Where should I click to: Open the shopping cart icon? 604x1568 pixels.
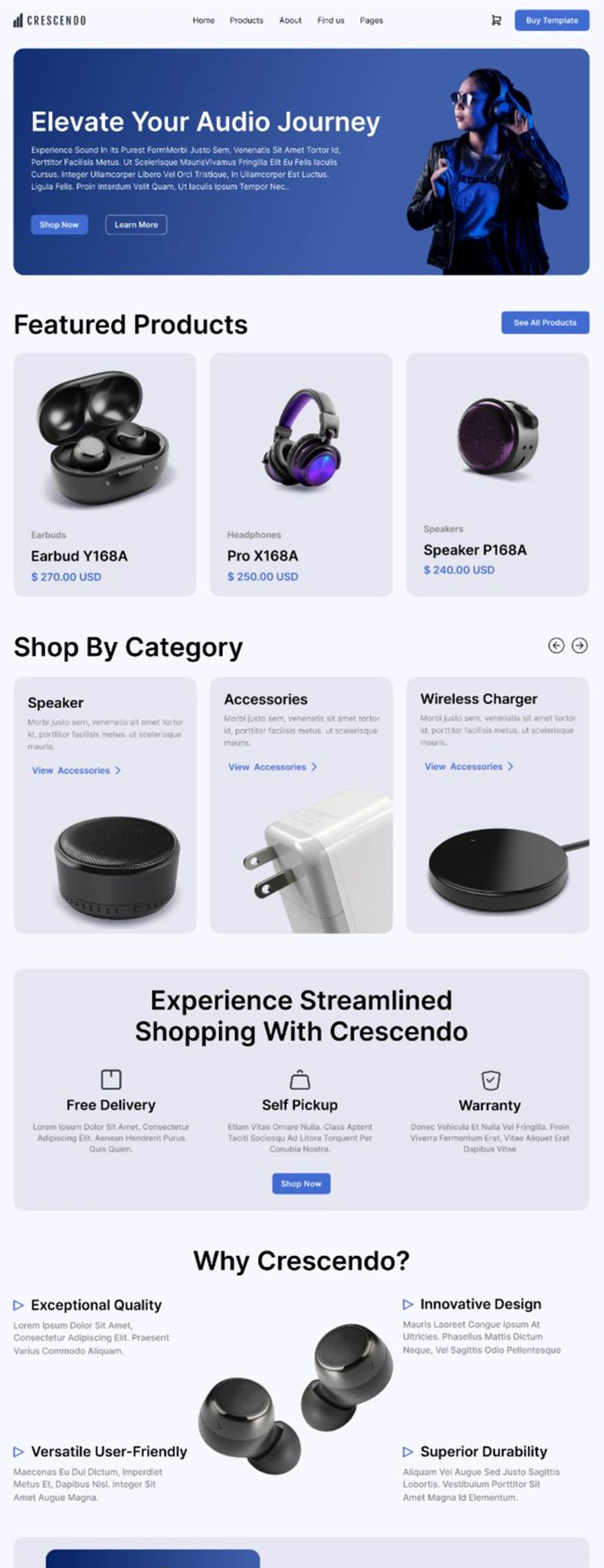(496, 20)
